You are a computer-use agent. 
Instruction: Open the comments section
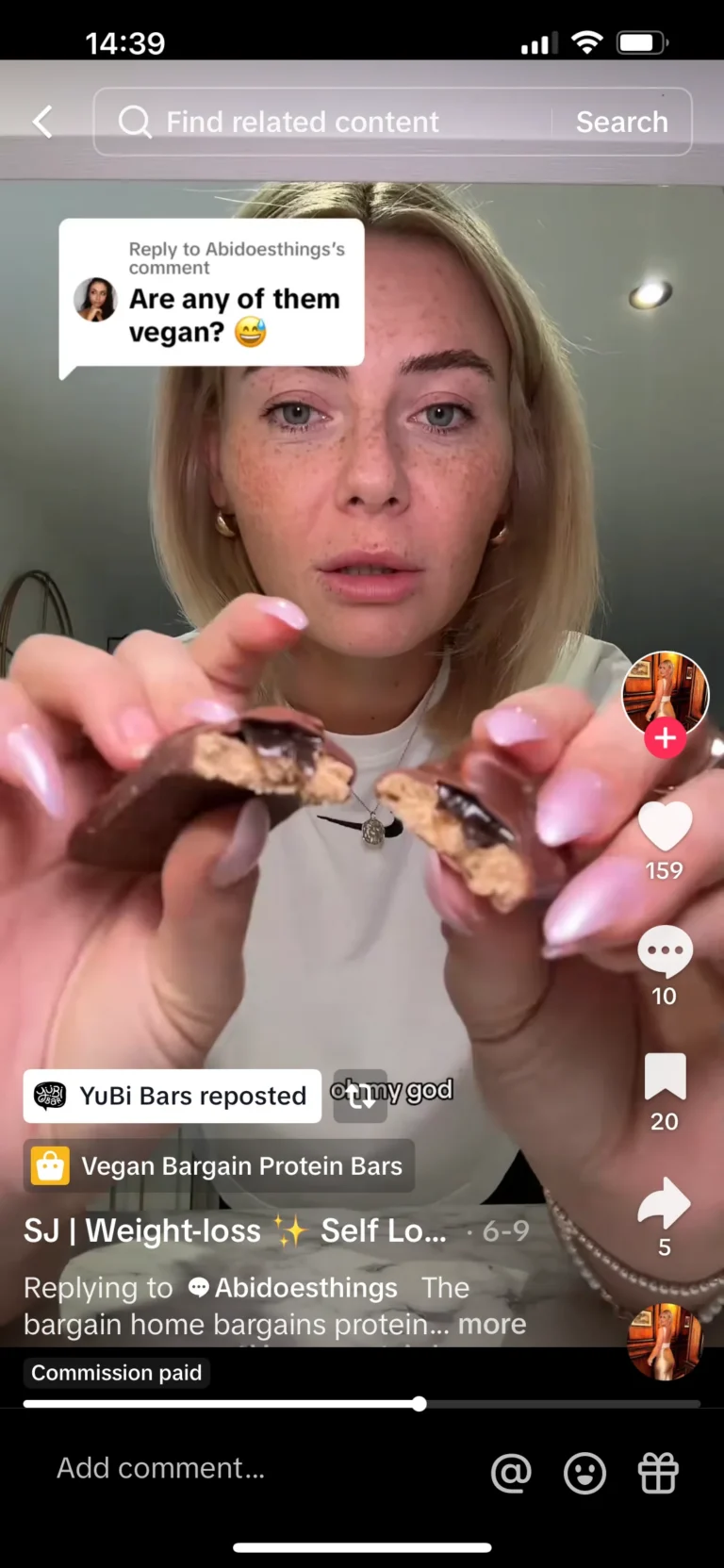click(665, 952)
